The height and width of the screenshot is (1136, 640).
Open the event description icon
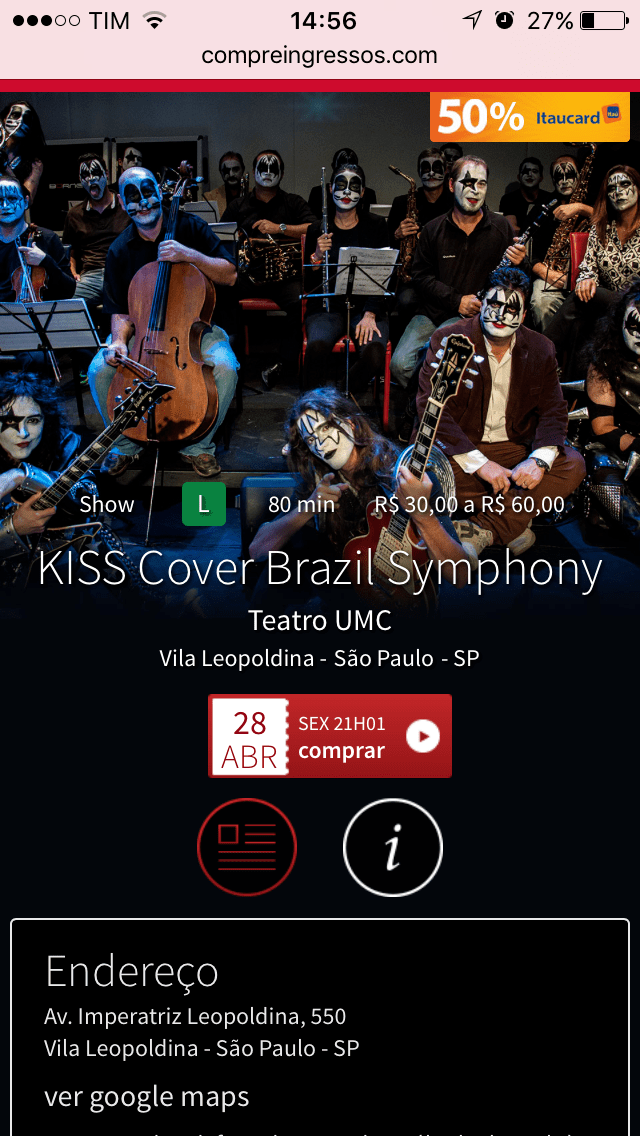pyautogui.click(x=247, y=847)
